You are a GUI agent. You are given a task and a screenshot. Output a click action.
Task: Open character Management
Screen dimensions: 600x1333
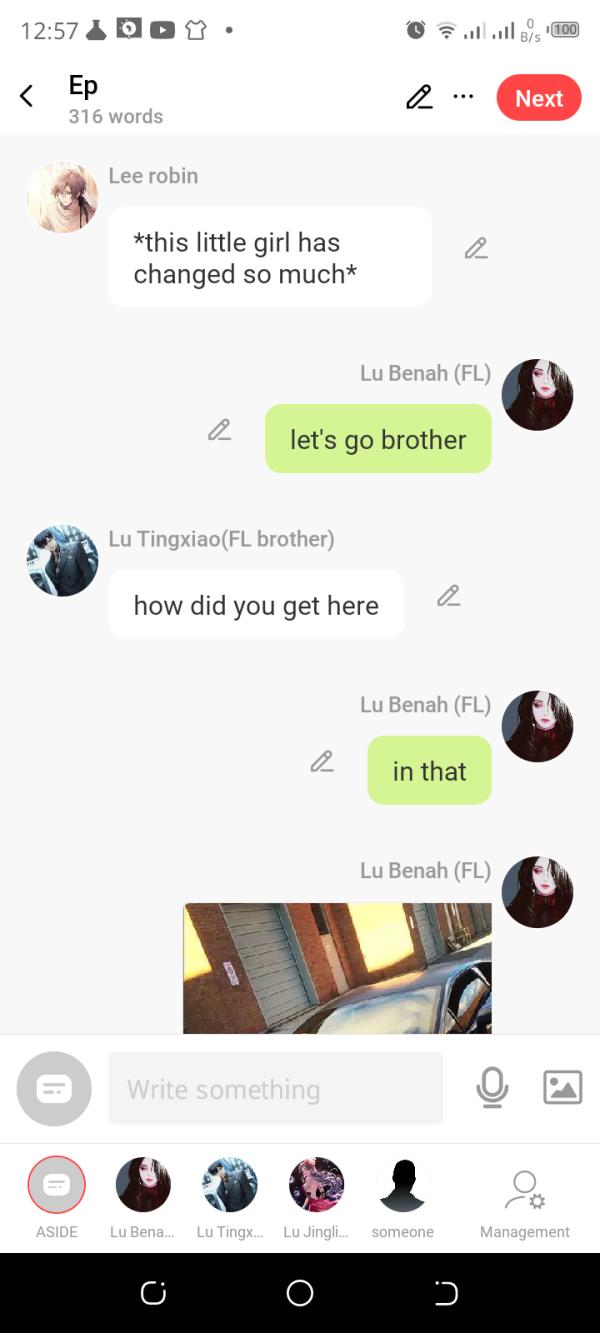[524, 1198]
